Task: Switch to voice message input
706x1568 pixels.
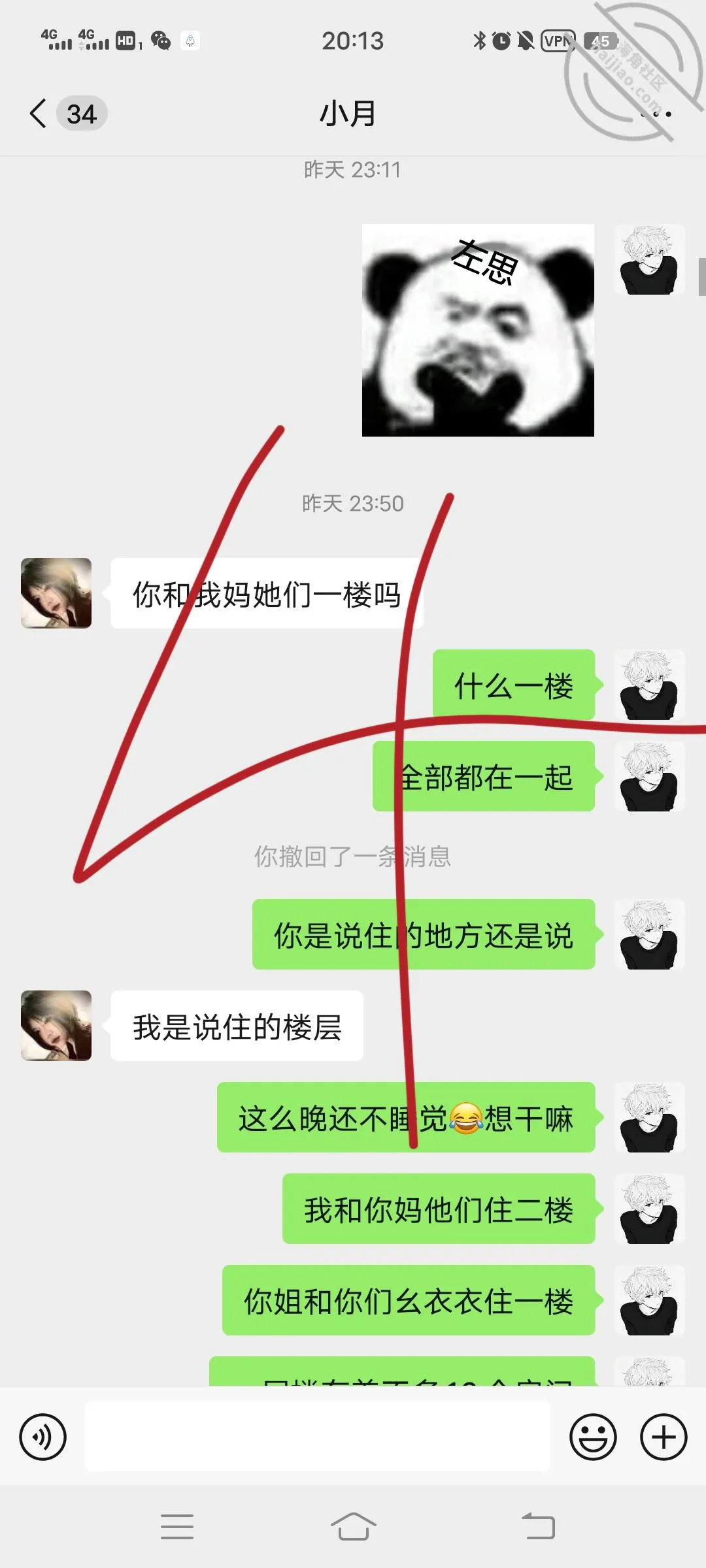Action: click(x=43, y=1437)
